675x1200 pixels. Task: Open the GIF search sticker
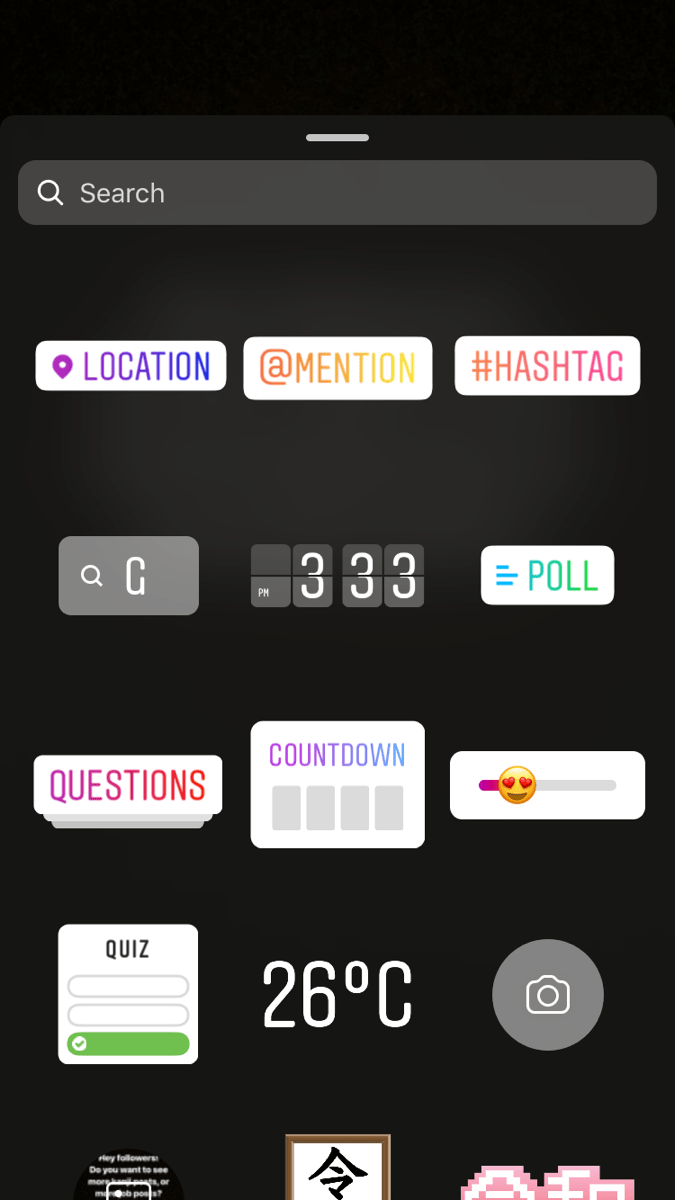129,576
